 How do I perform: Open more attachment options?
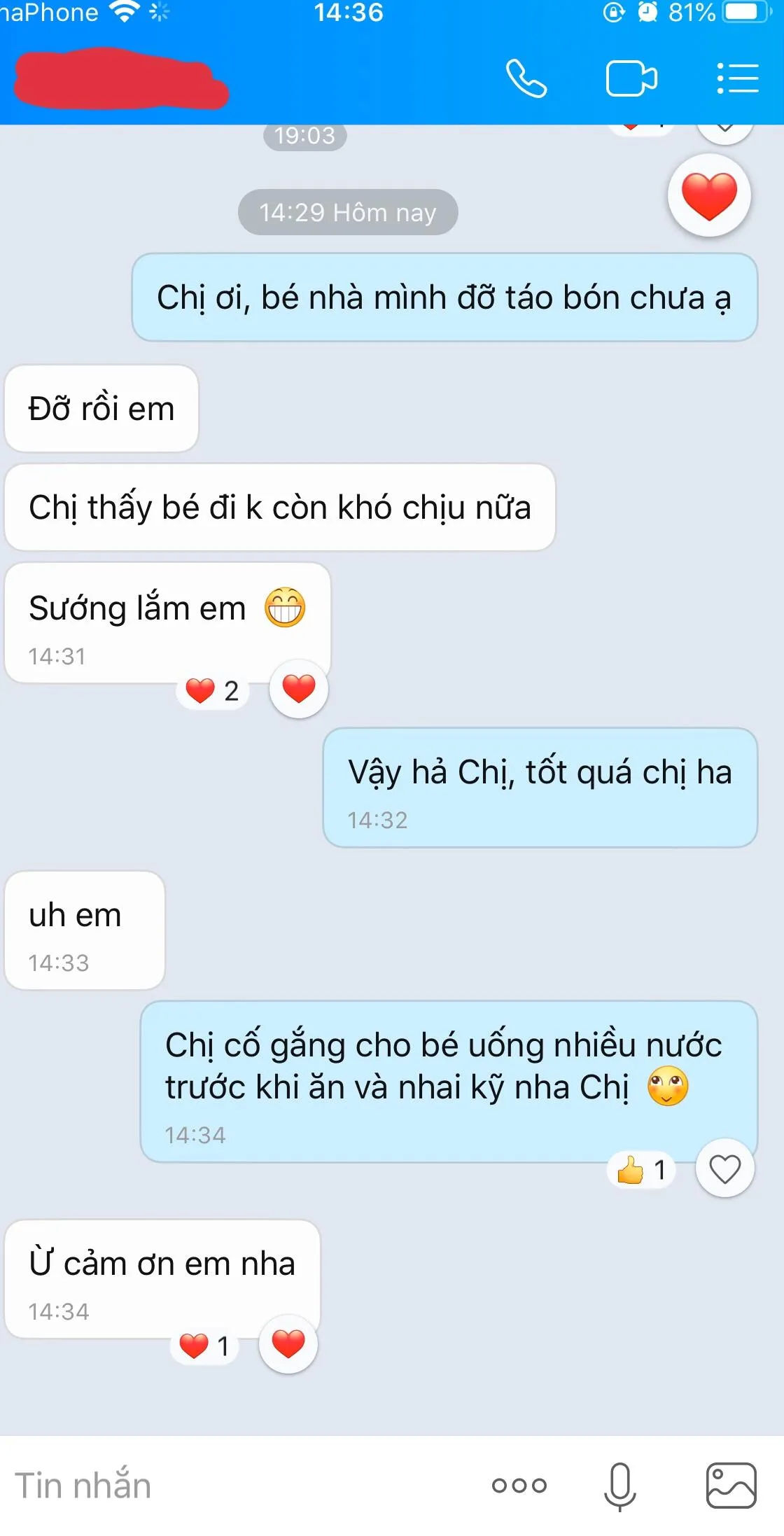click(x=519, y=1486)
